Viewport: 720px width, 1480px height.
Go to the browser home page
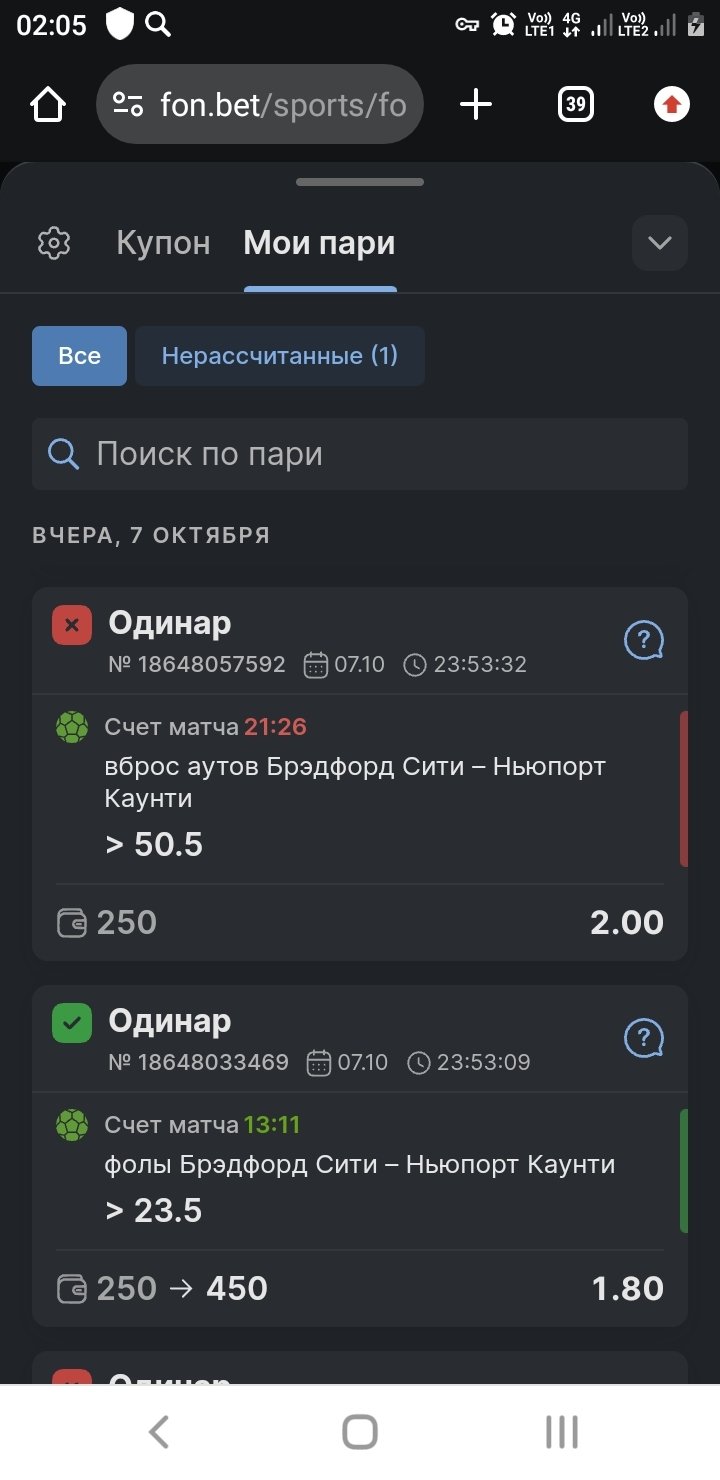48,104
